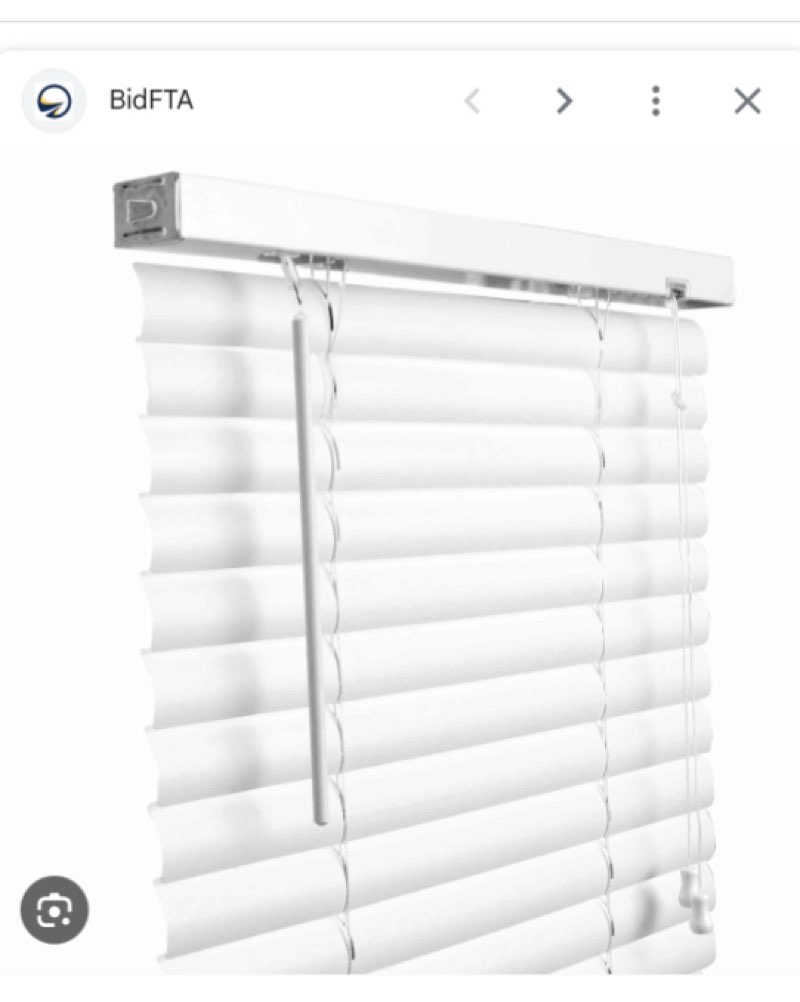Close the image viewer
This screenshot has height=1002, width=800.
(747, 101)
